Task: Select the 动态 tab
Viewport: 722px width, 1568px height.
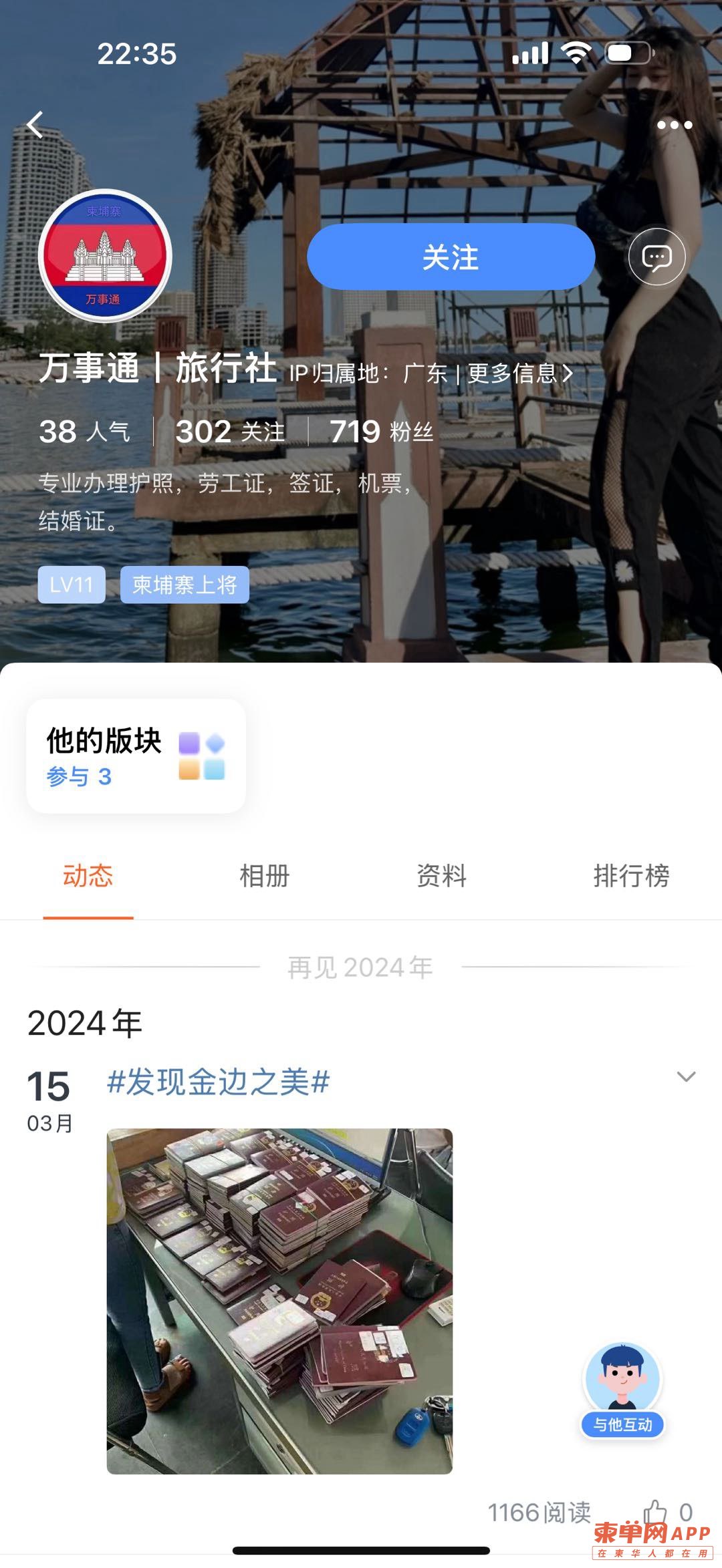Action: [88, 876]
